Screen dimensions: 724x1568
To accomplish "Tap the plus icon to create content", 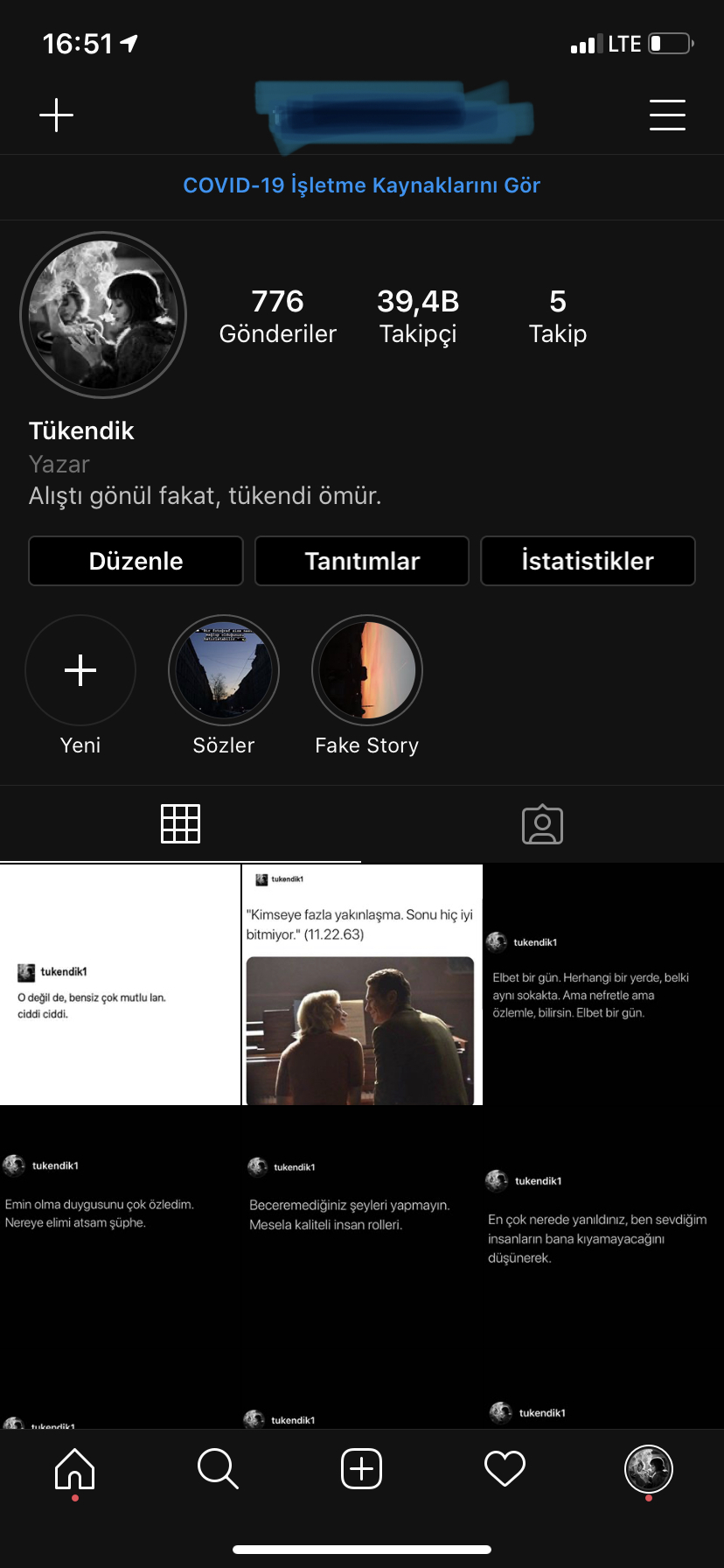I will point(57,115).
